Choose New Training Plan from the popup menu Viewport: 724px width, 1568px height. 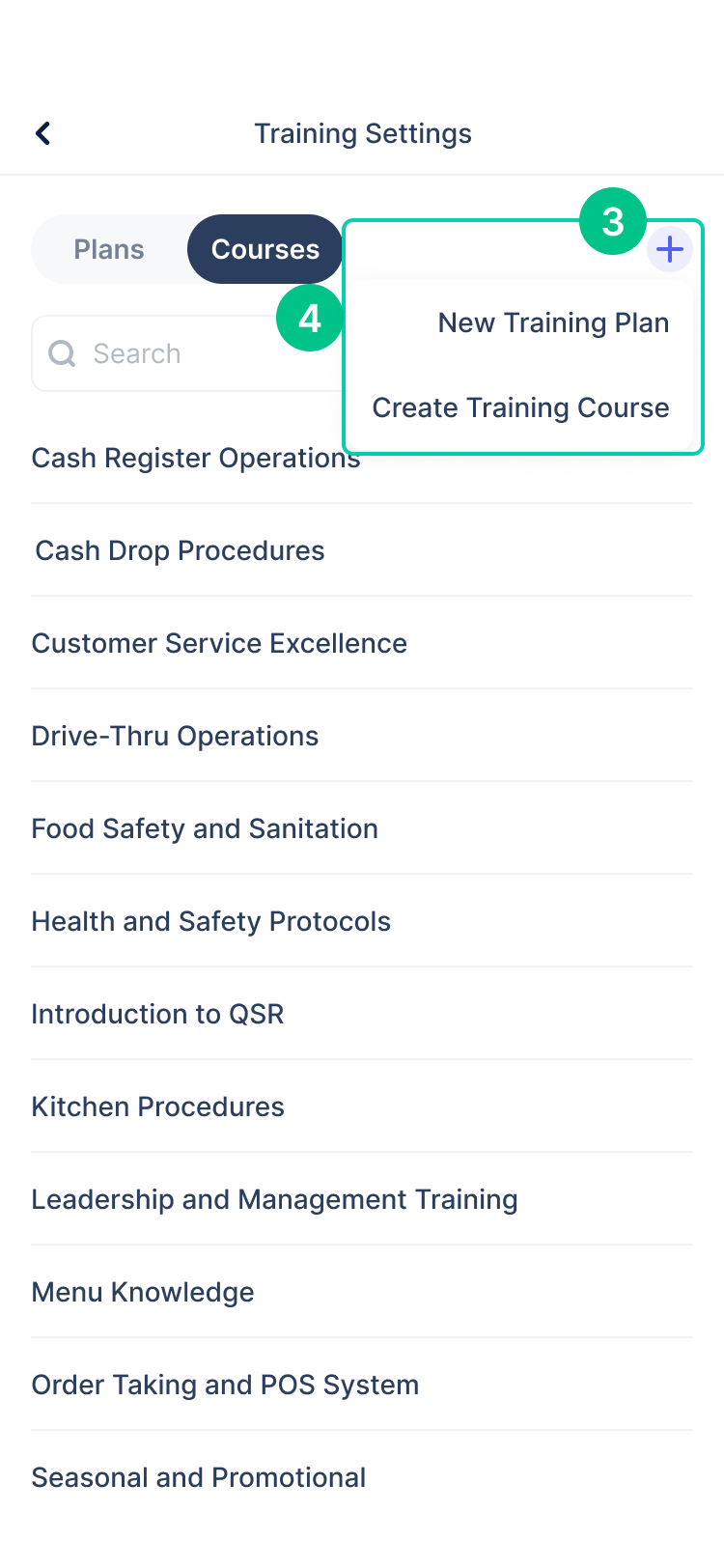click(x=553, y=322)
